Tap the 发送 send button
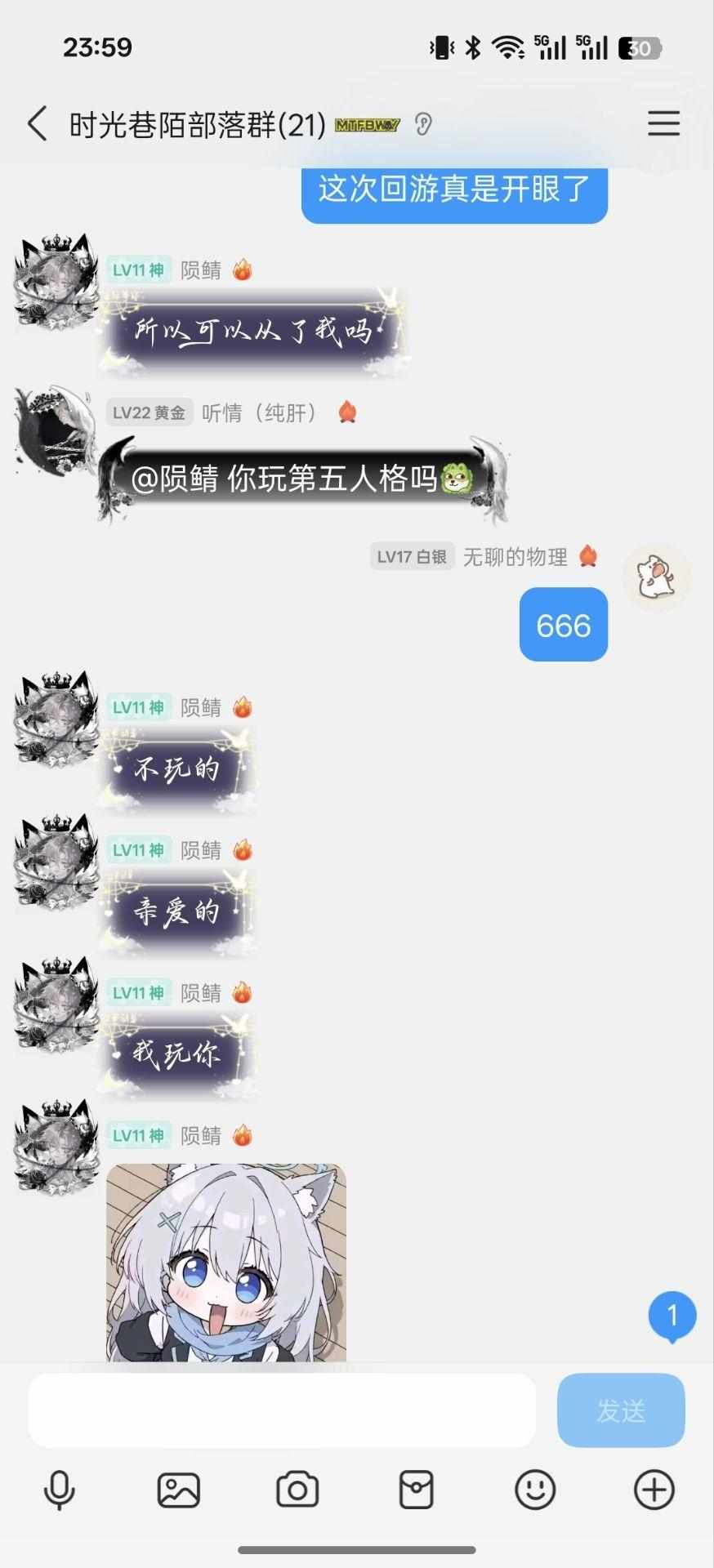Image resolution: width=714 pixels, height=1568 pixels. tap(621, 1410)
